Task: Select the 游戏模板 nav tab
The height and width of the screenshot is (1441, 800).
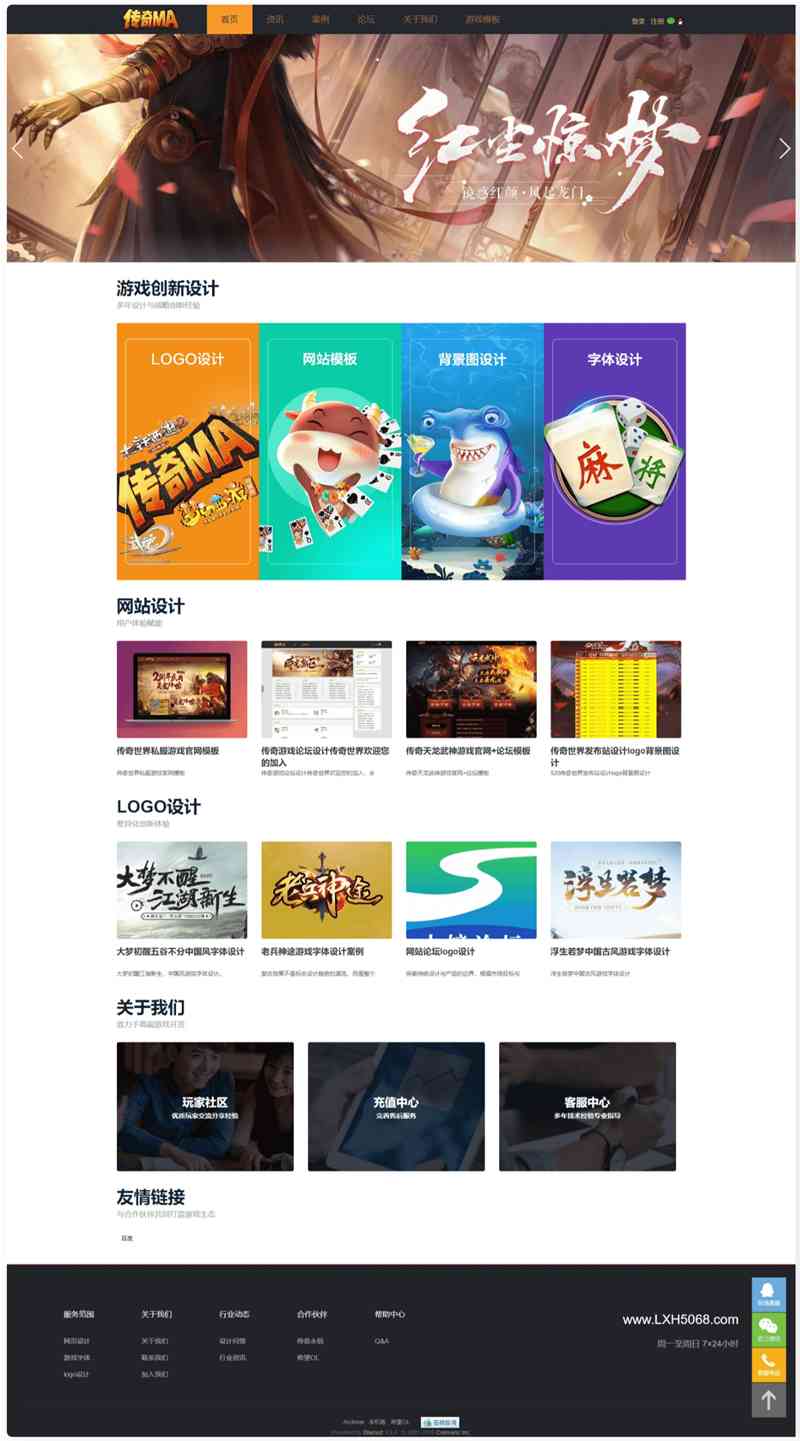Action: click(x=482, y=19)
